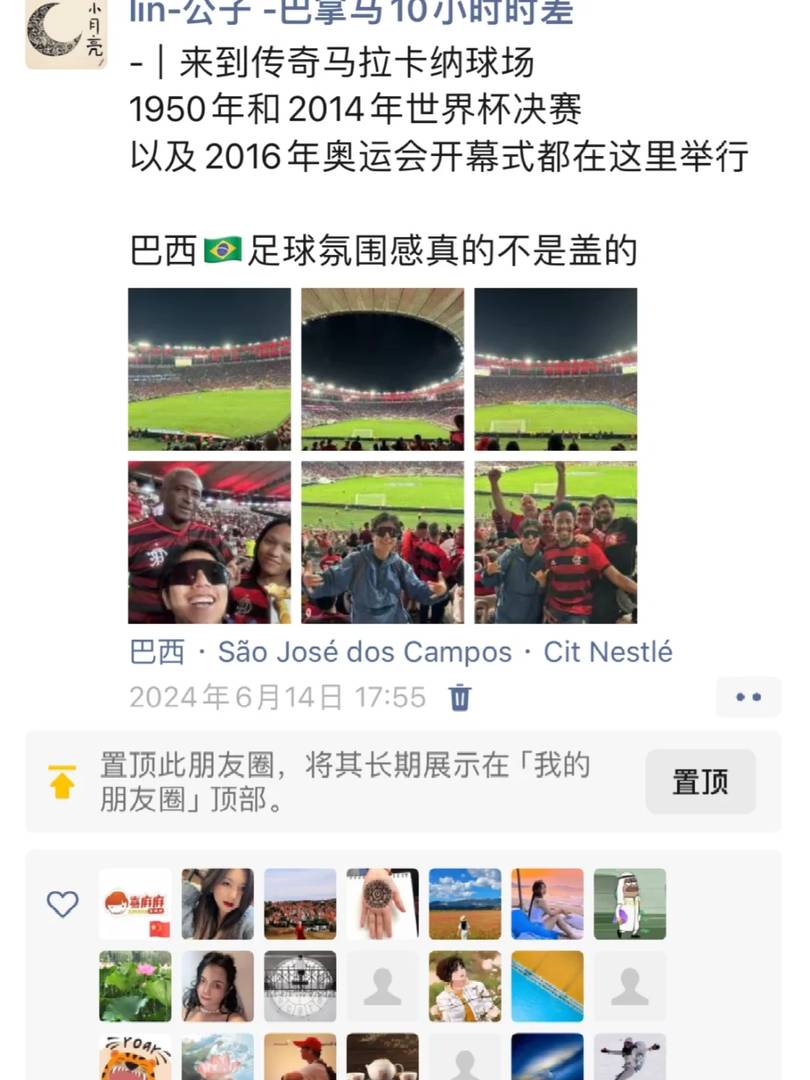Tap the 置顶 button to pin post

click(700, 781)
